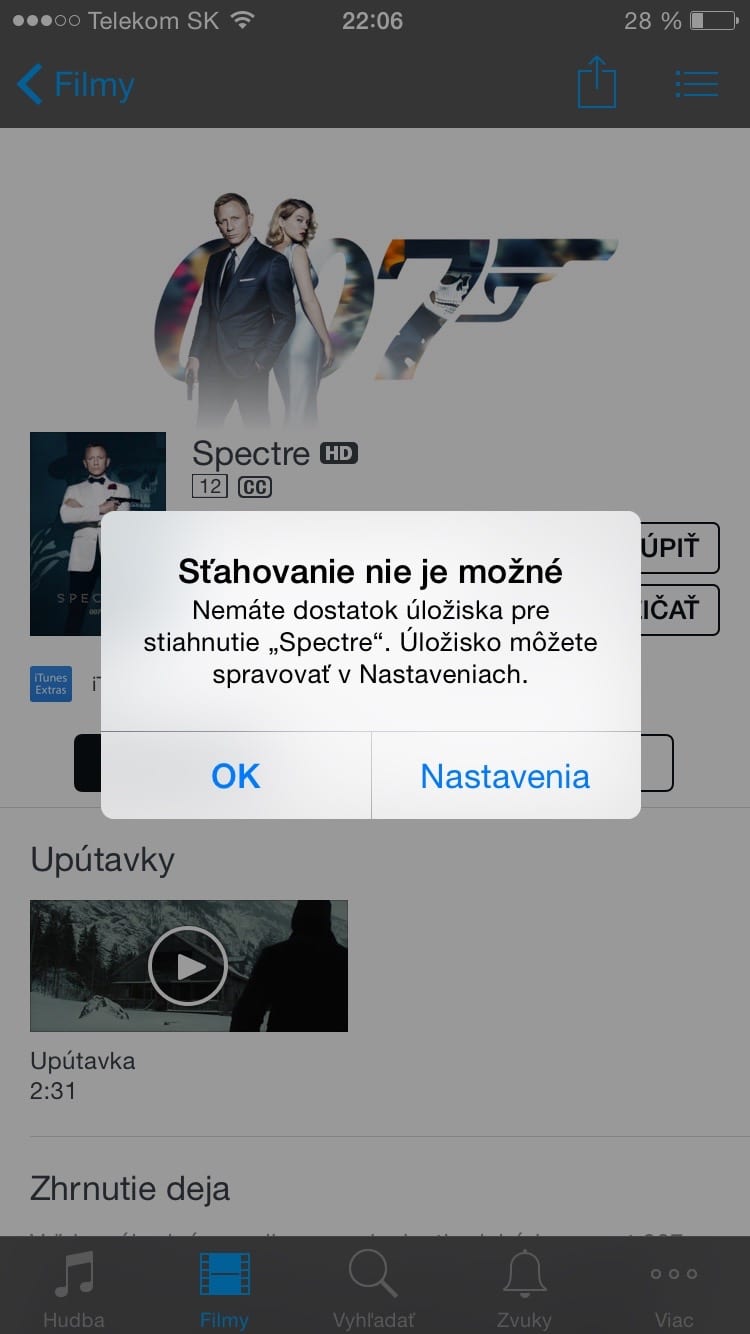Go back to Filmy

[76, 85]
